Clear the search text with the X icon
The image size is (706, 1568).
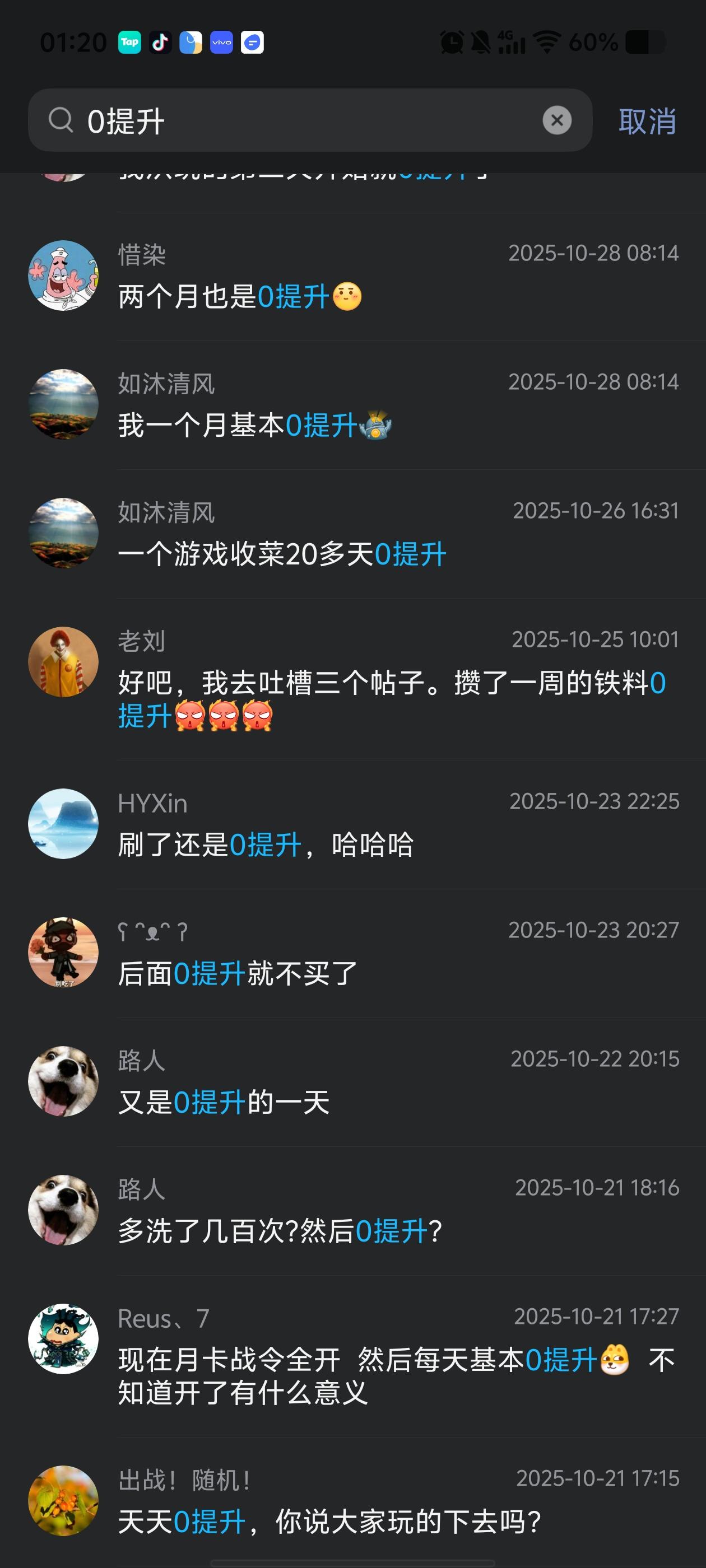point(555,120)
